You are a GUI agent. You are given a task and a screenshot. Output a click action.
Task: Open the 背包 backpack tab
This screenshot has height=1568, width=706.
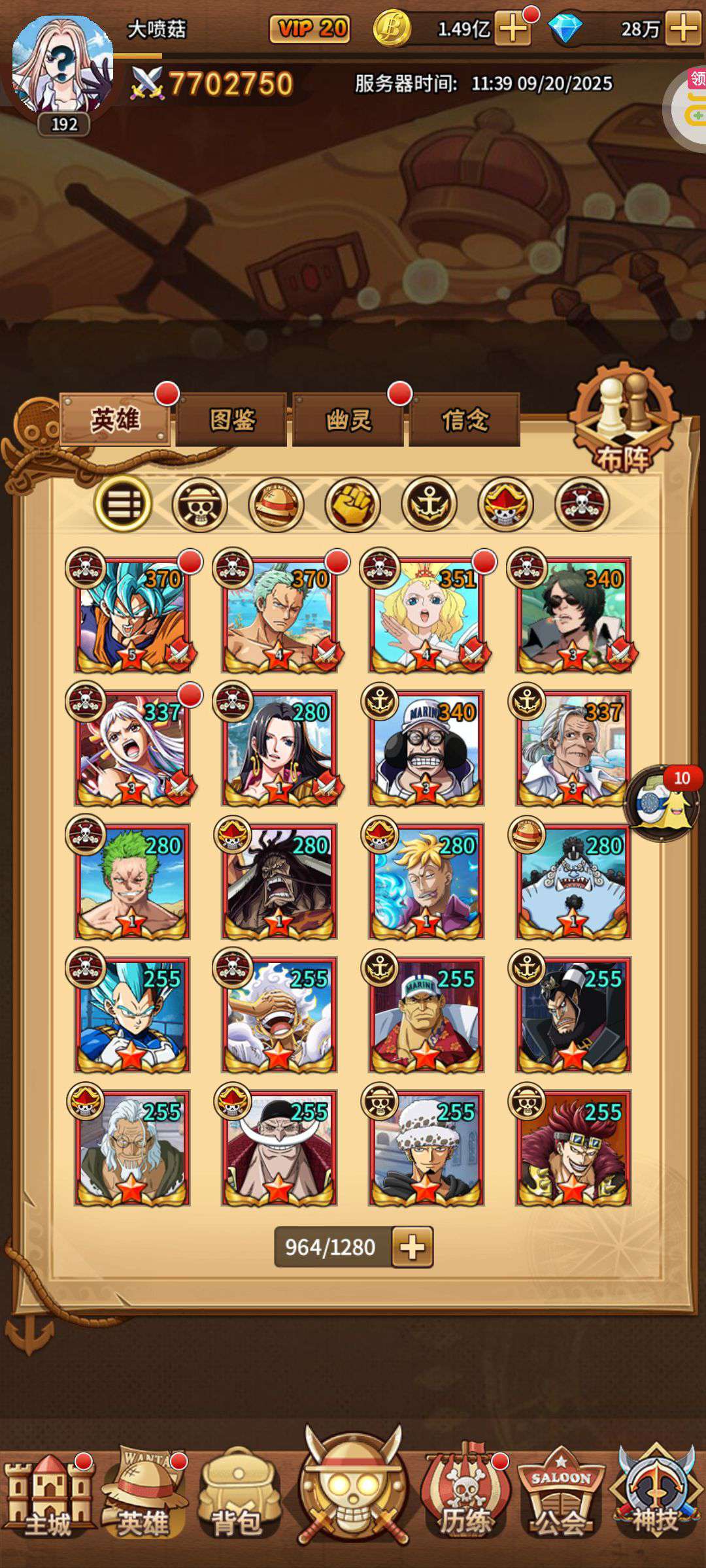tap(238, 1497)
